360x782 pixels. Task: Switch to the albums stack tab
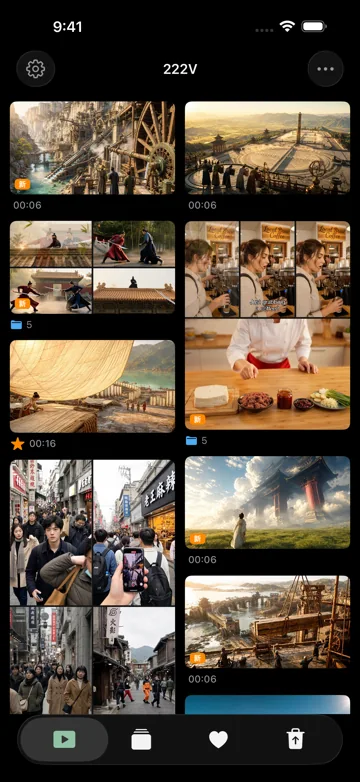pyautogui.click(x=141, y=740)
